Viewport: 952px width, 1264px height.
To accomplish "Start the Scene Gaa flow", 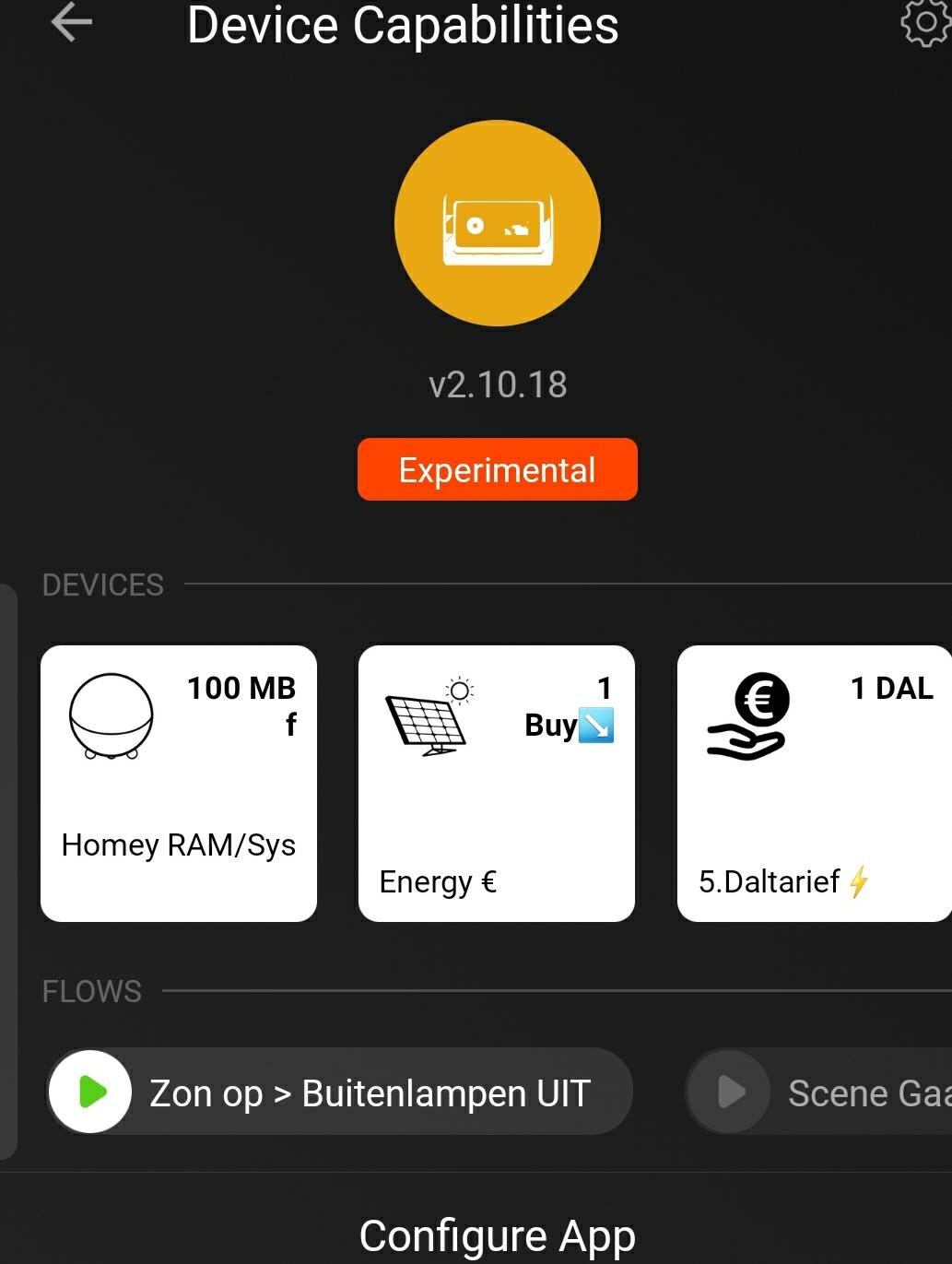I will point(730,1092).
